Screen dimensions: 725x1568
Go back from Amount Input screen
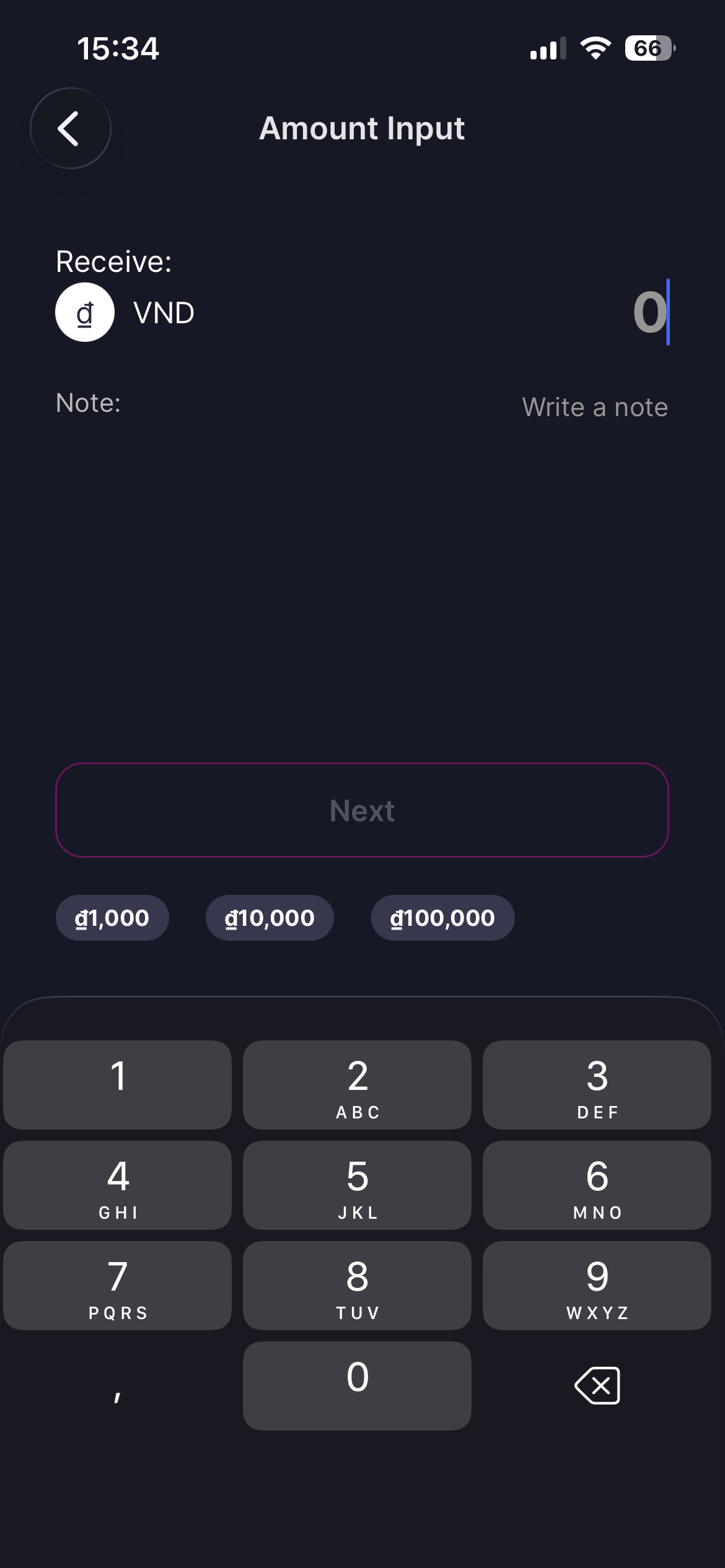71,128
